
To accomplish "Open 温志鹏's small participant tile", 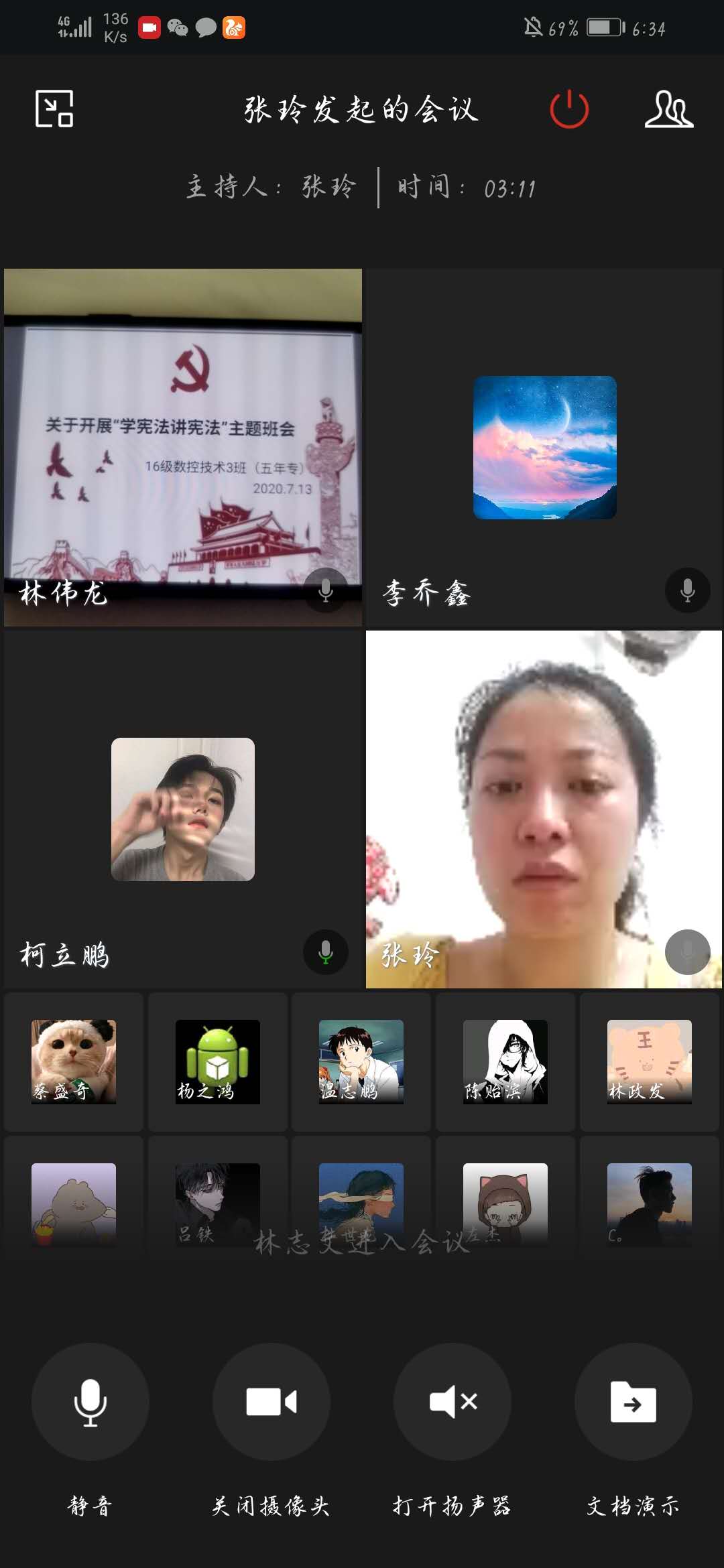I will 361,1062.
